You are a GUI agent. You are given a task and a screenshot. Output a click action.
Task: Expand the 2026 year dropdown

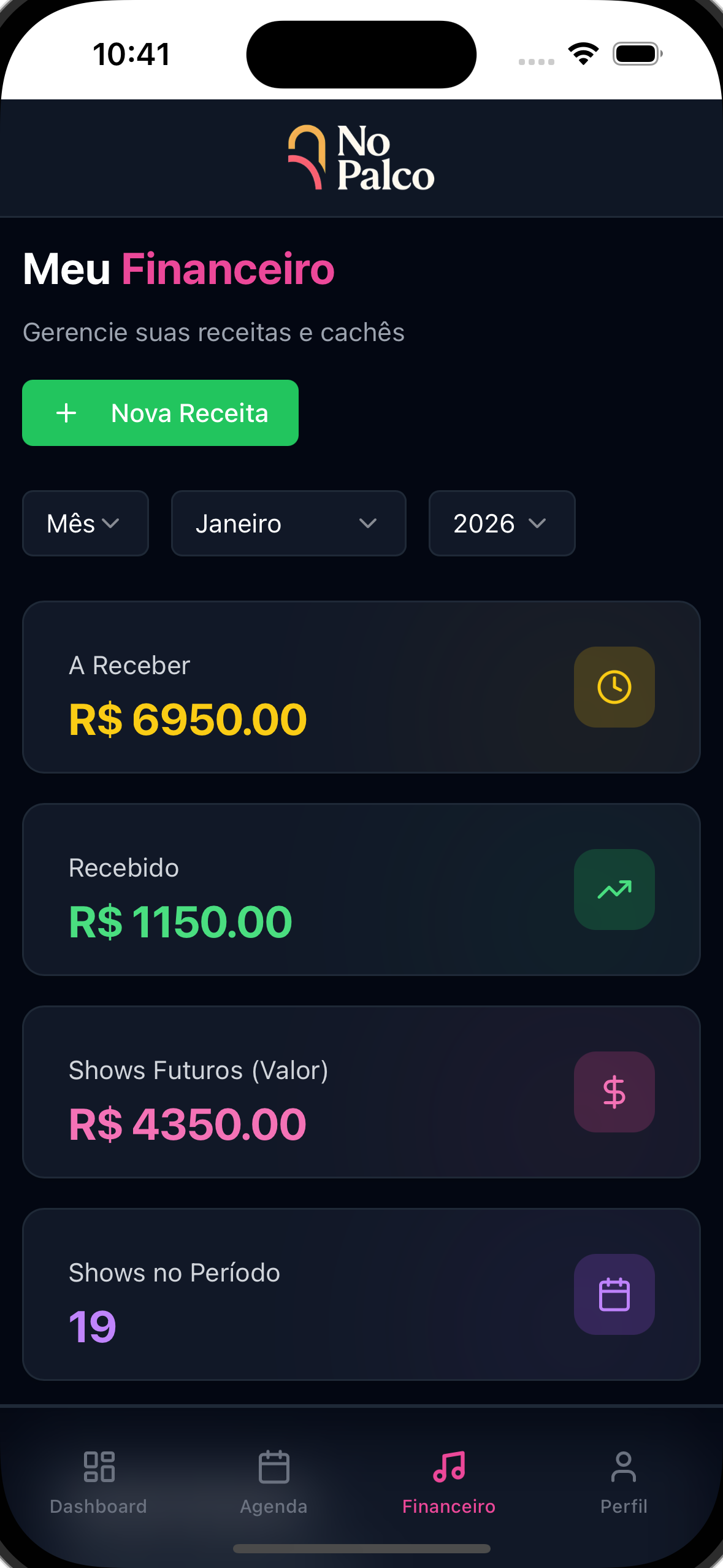(x=502, y=523)
